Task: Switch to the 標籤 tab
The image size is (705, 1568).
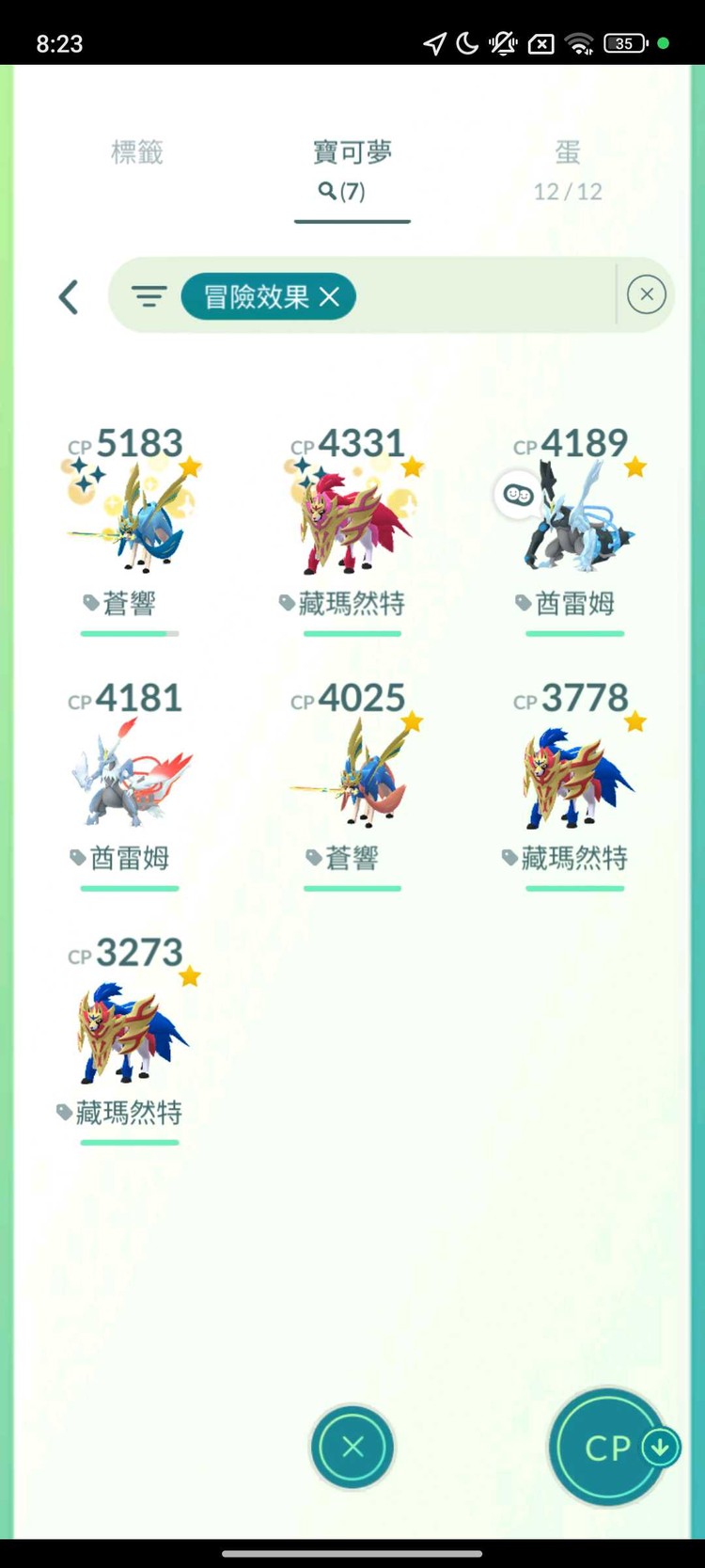Action: (x=137, y=153)
